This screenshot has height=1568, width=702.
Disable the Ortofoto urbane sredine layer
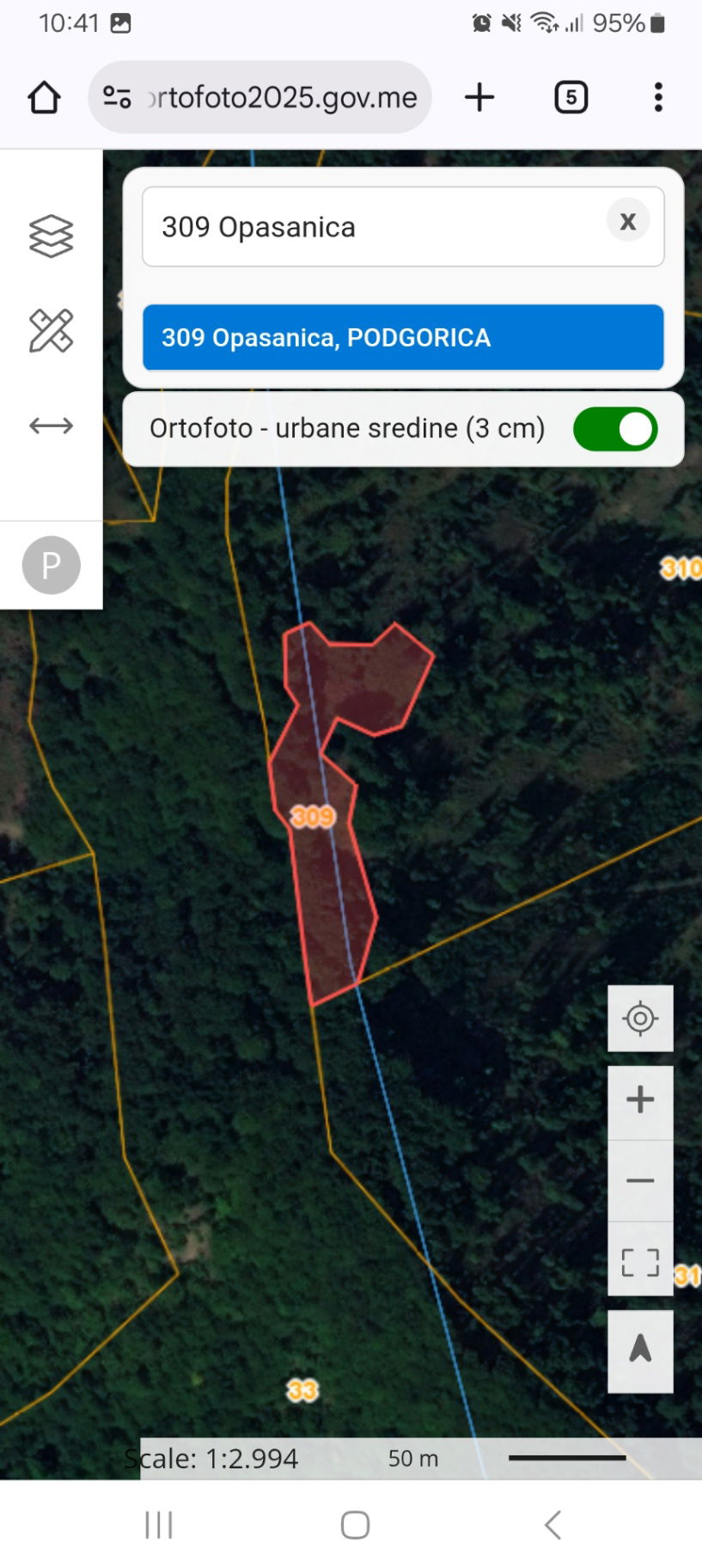tap(614, 428)
